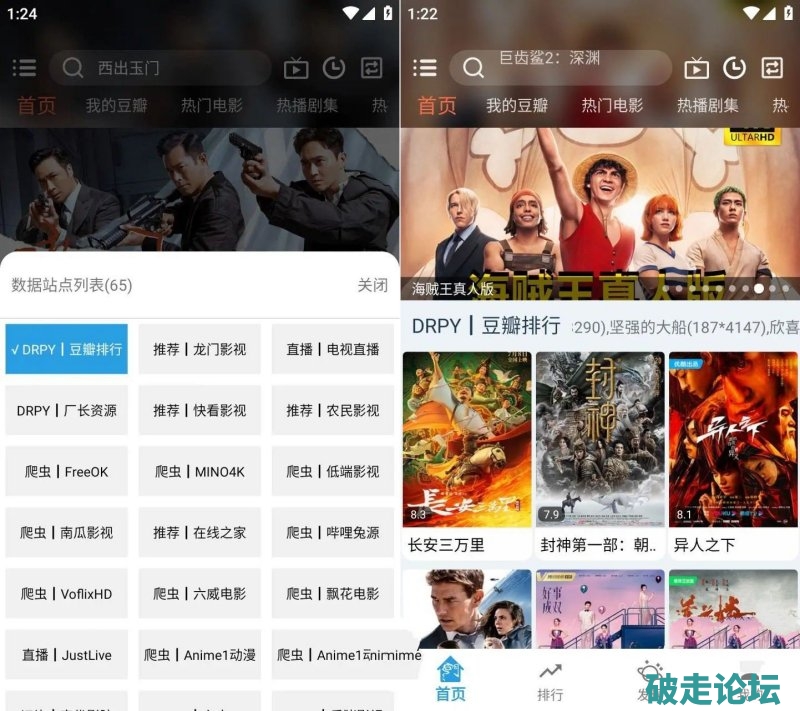Choose the 爬虫 | VoflixHD source
800x711 pixels.
tap(66, 593)
